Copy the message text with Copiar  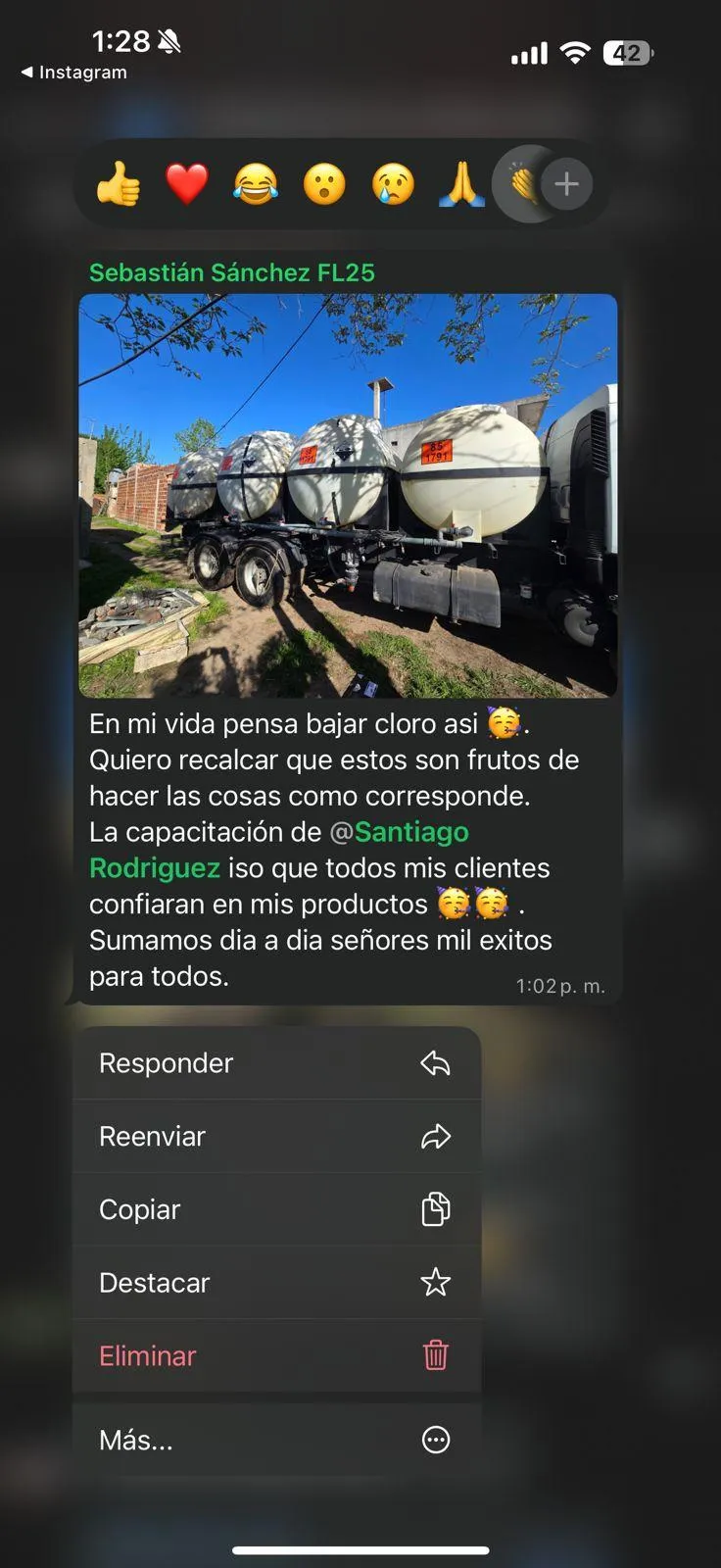tap(276, 1209)
